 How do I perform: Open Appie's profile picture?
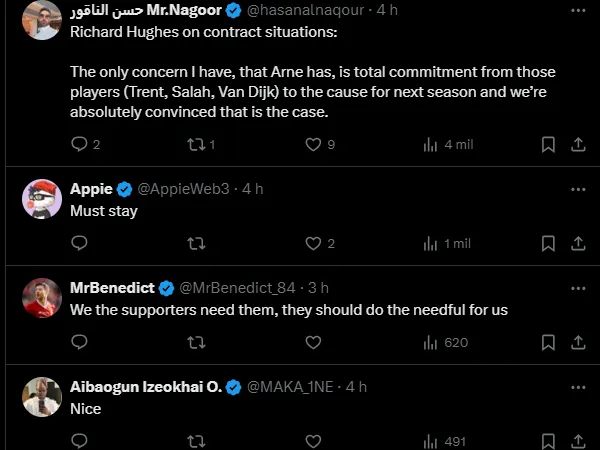(42, 199)
